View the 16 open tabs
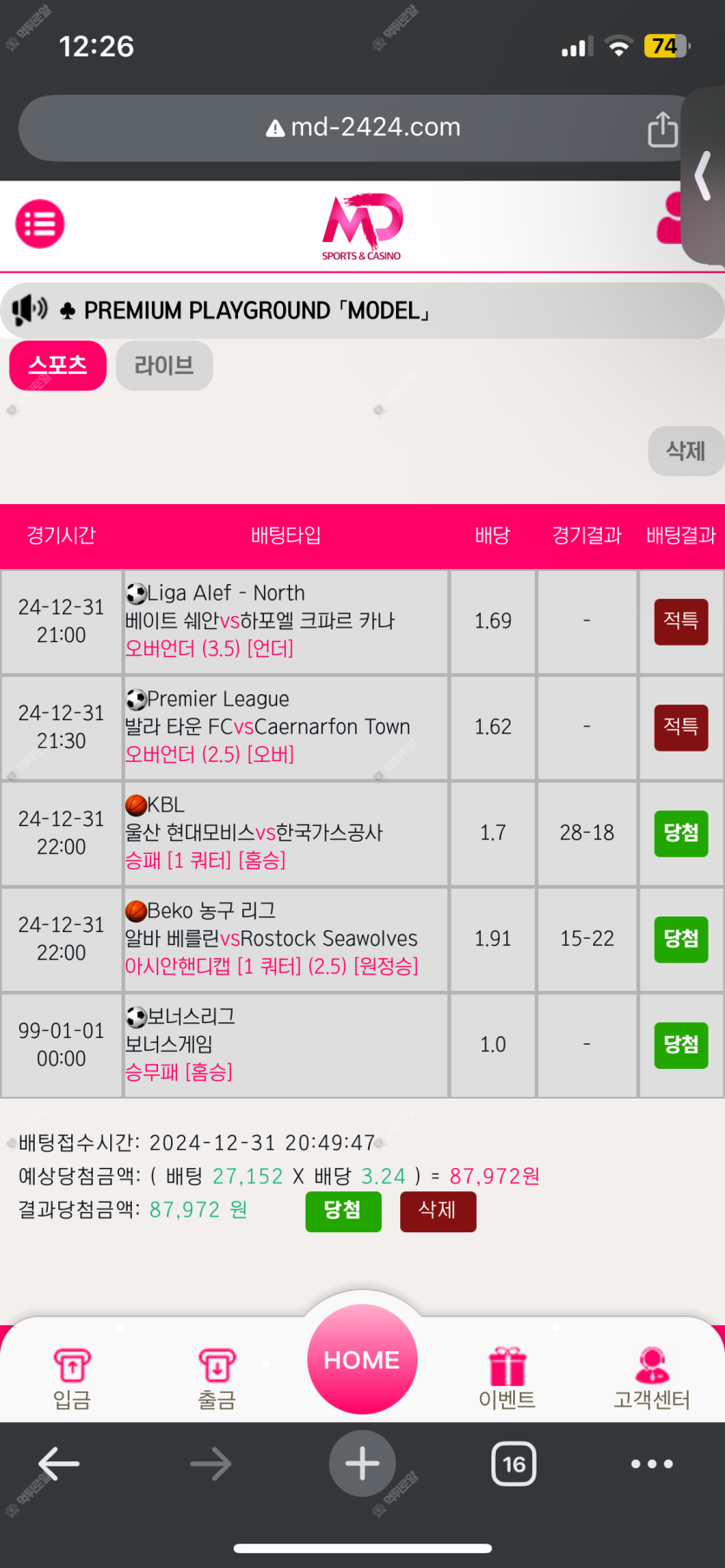 coord(513,1464)
